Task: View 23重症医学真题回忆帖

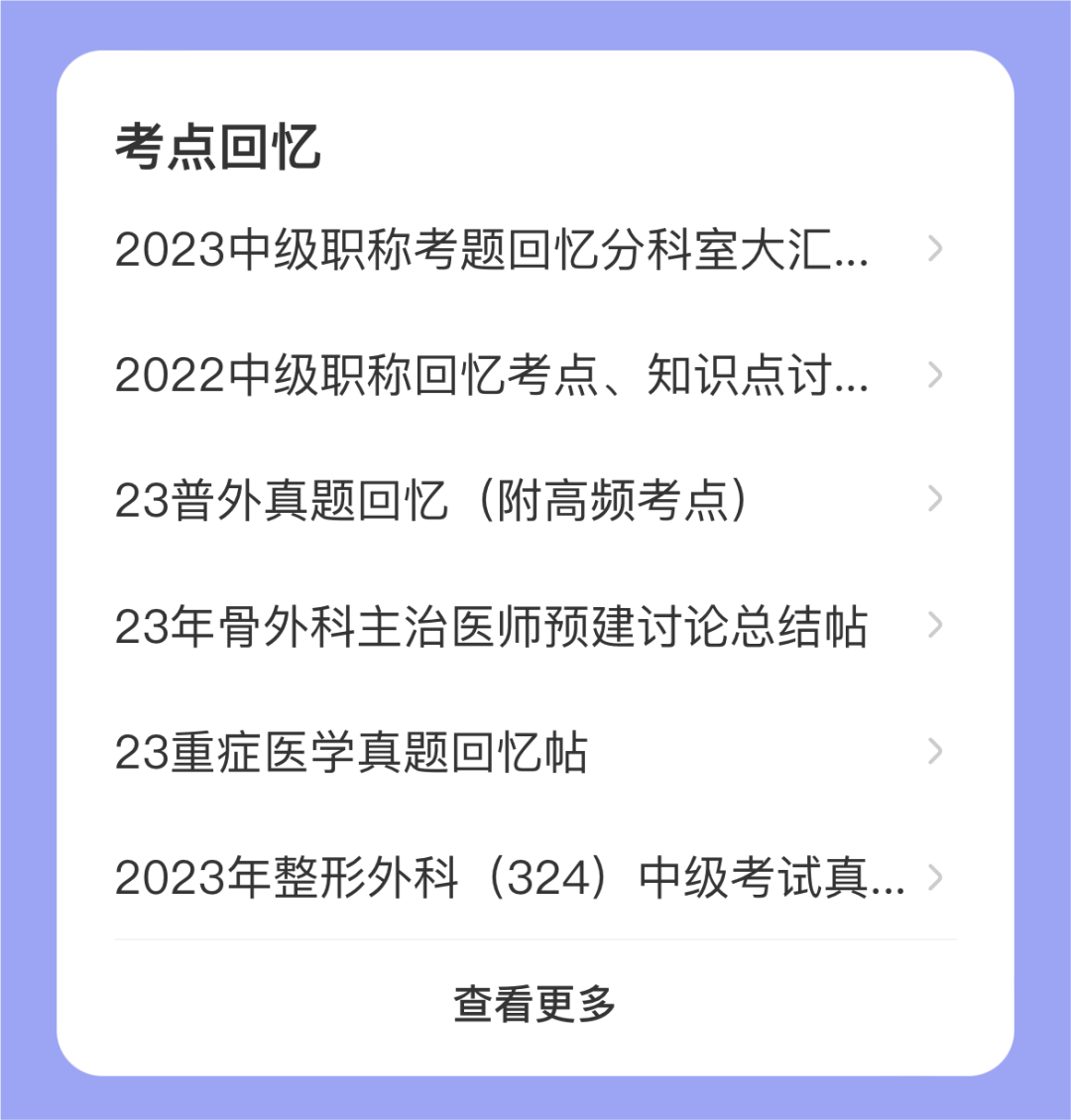Action: tap(352, 753)
